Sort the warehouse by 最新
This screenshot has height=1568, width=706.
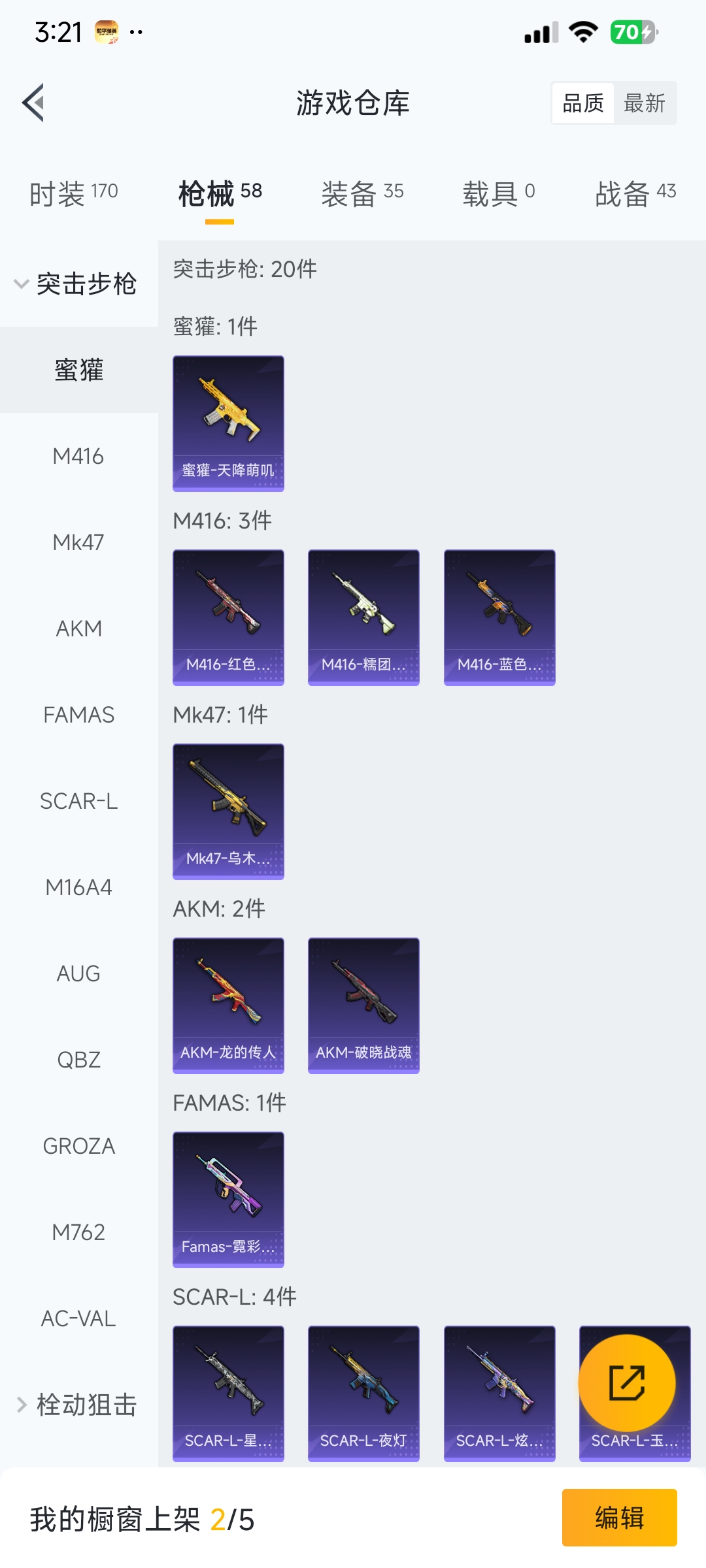click(x=644, y=103)
